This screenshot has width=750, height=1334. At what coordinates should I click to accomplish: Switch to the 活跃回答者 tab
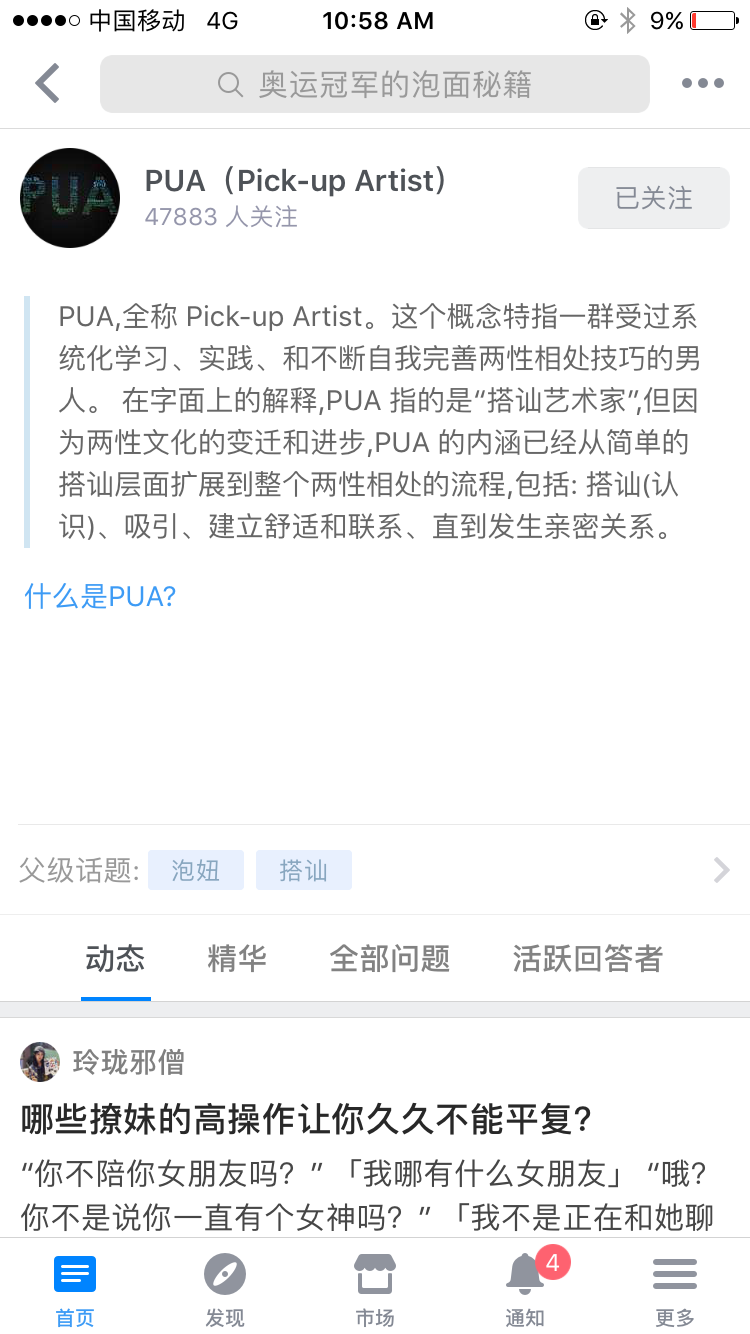pyautogui.click(x=587, y=959)
